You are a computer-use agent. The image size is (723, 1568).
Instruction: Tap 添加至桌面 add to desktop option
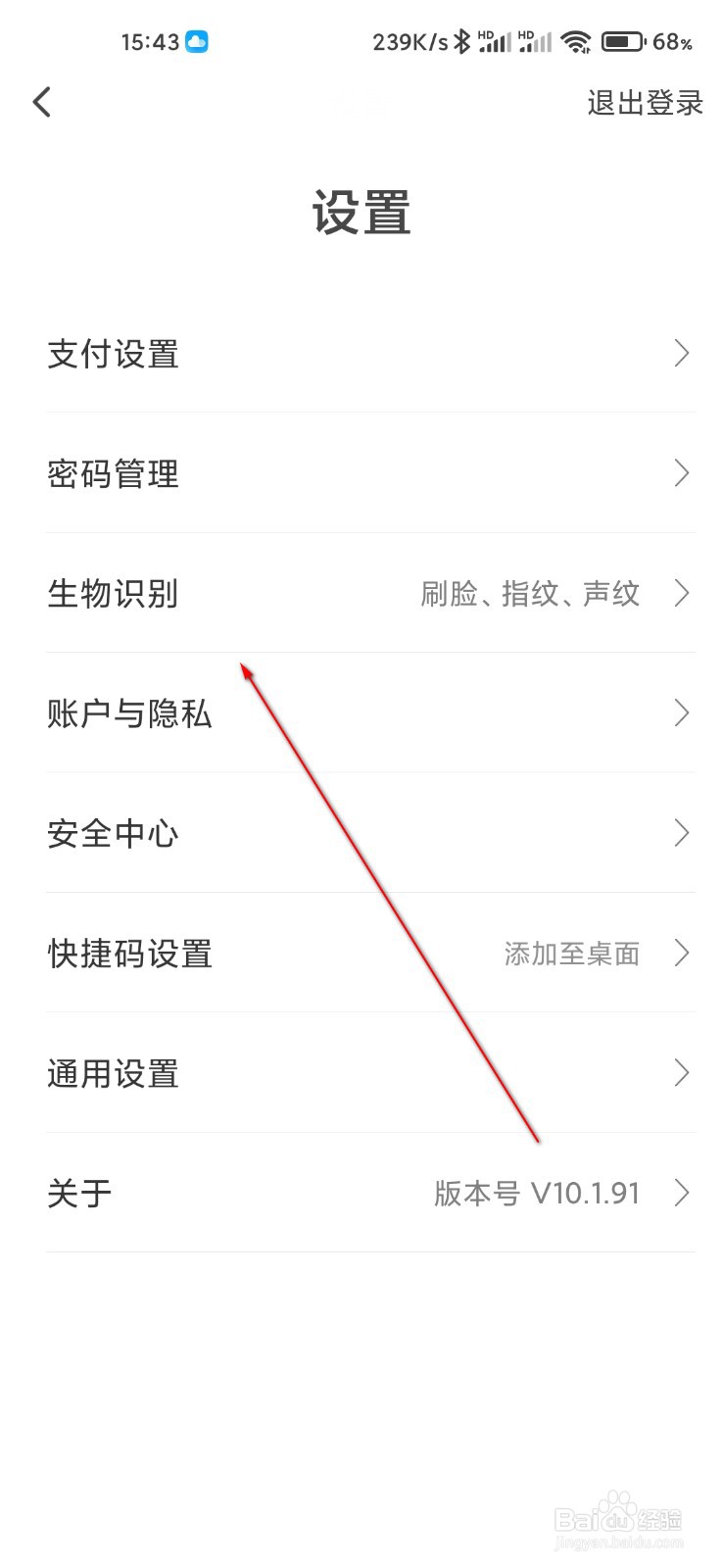pyautogui.click(x=571, y=954)
